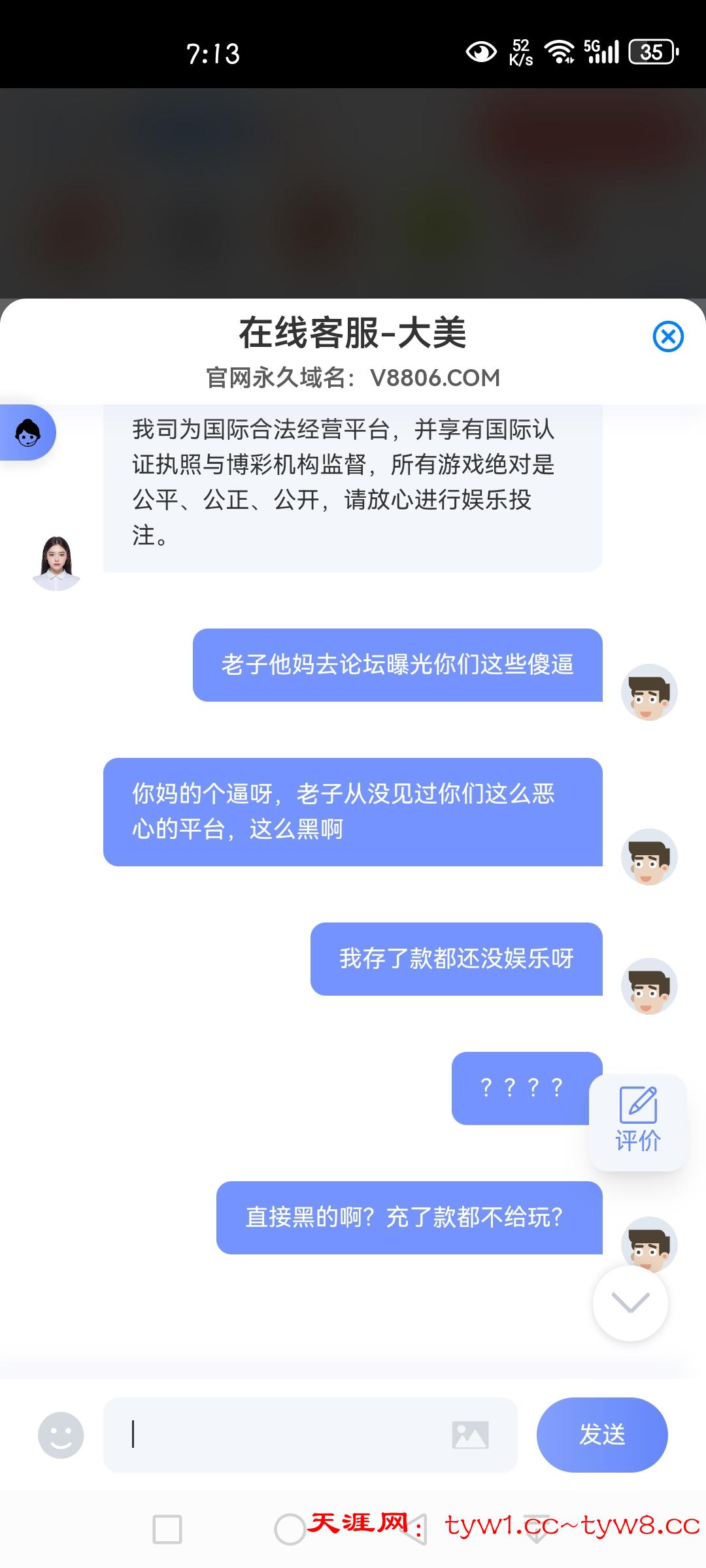
Task: Close the 在线客服 chat window
Action: tap(668, 336)
